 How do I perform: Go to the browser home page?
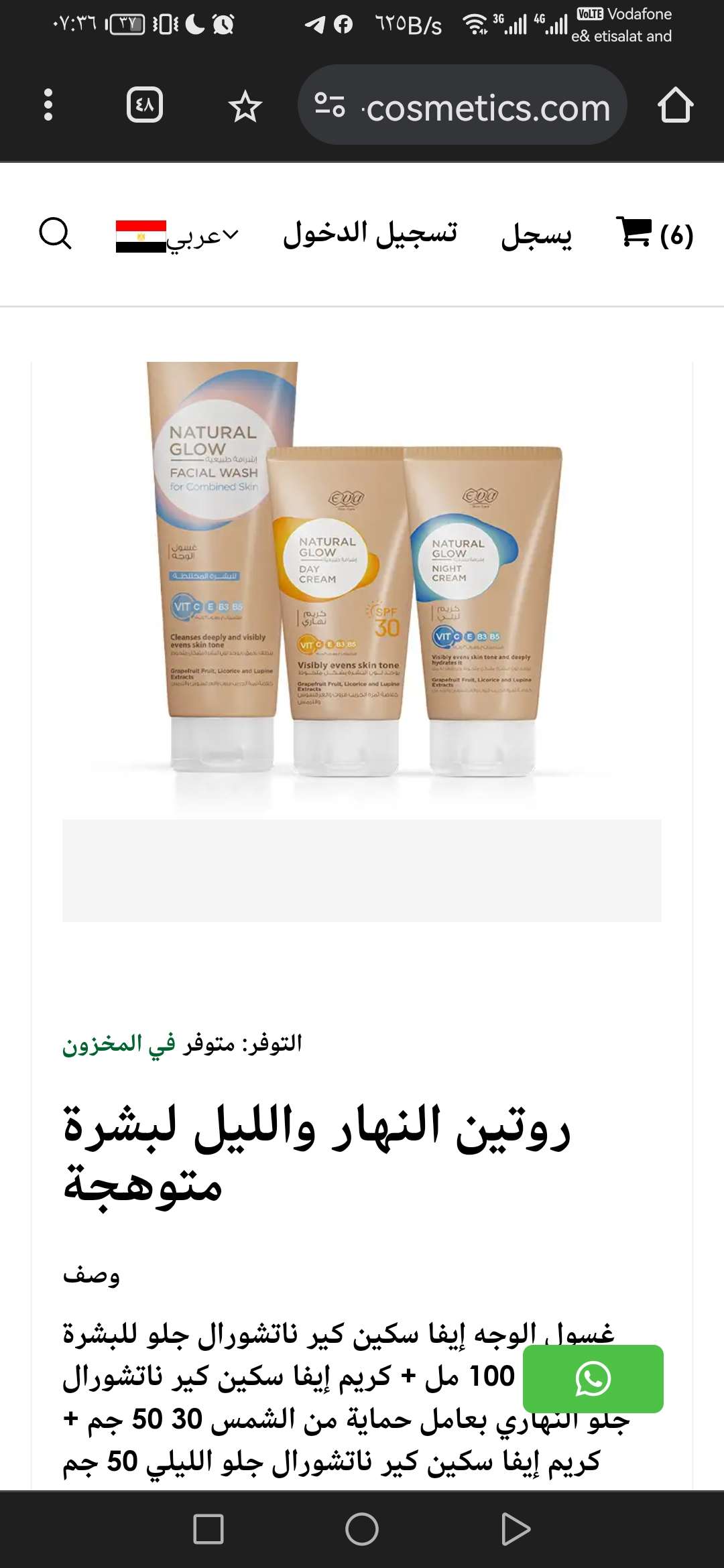675,106
